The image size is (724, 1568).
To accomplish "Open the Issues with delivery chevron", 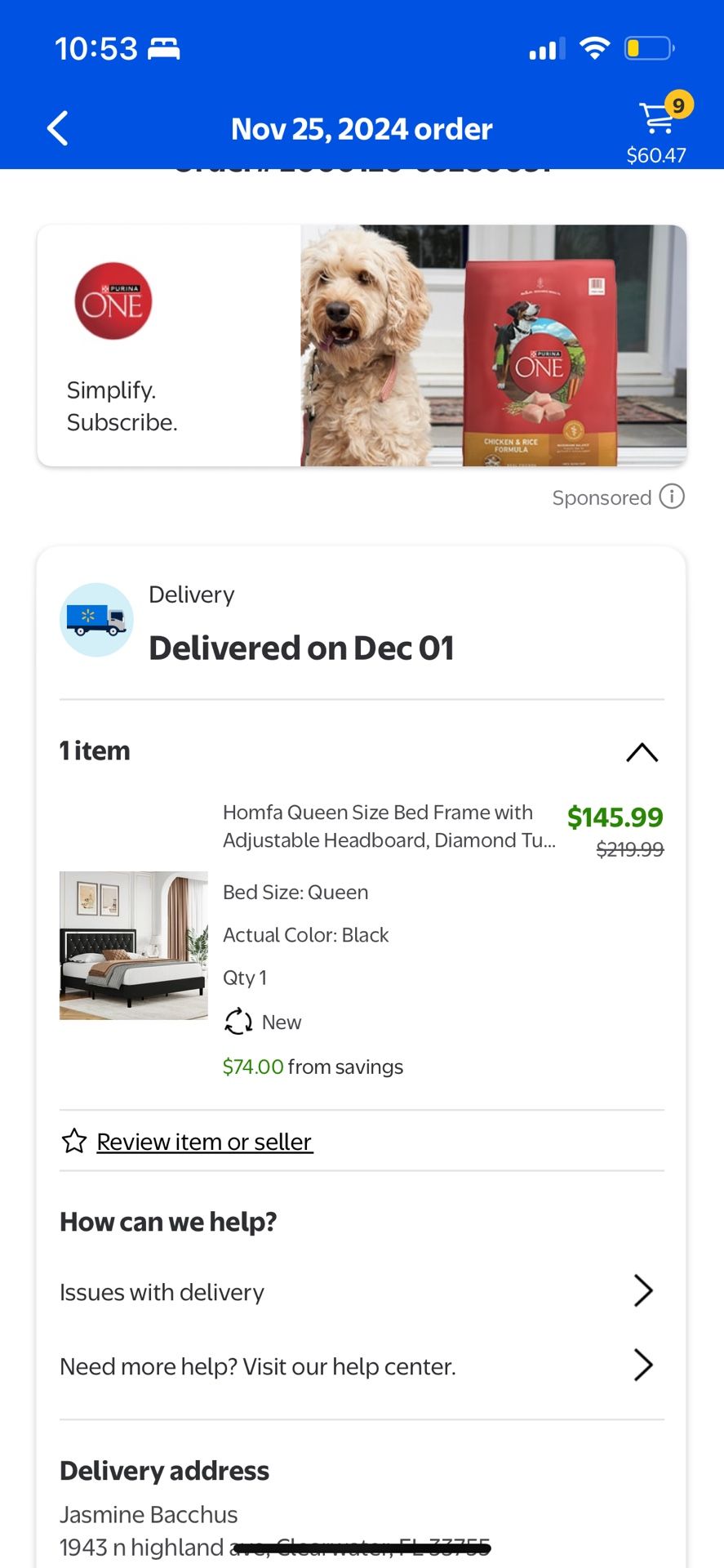I will pos(644,1291).
